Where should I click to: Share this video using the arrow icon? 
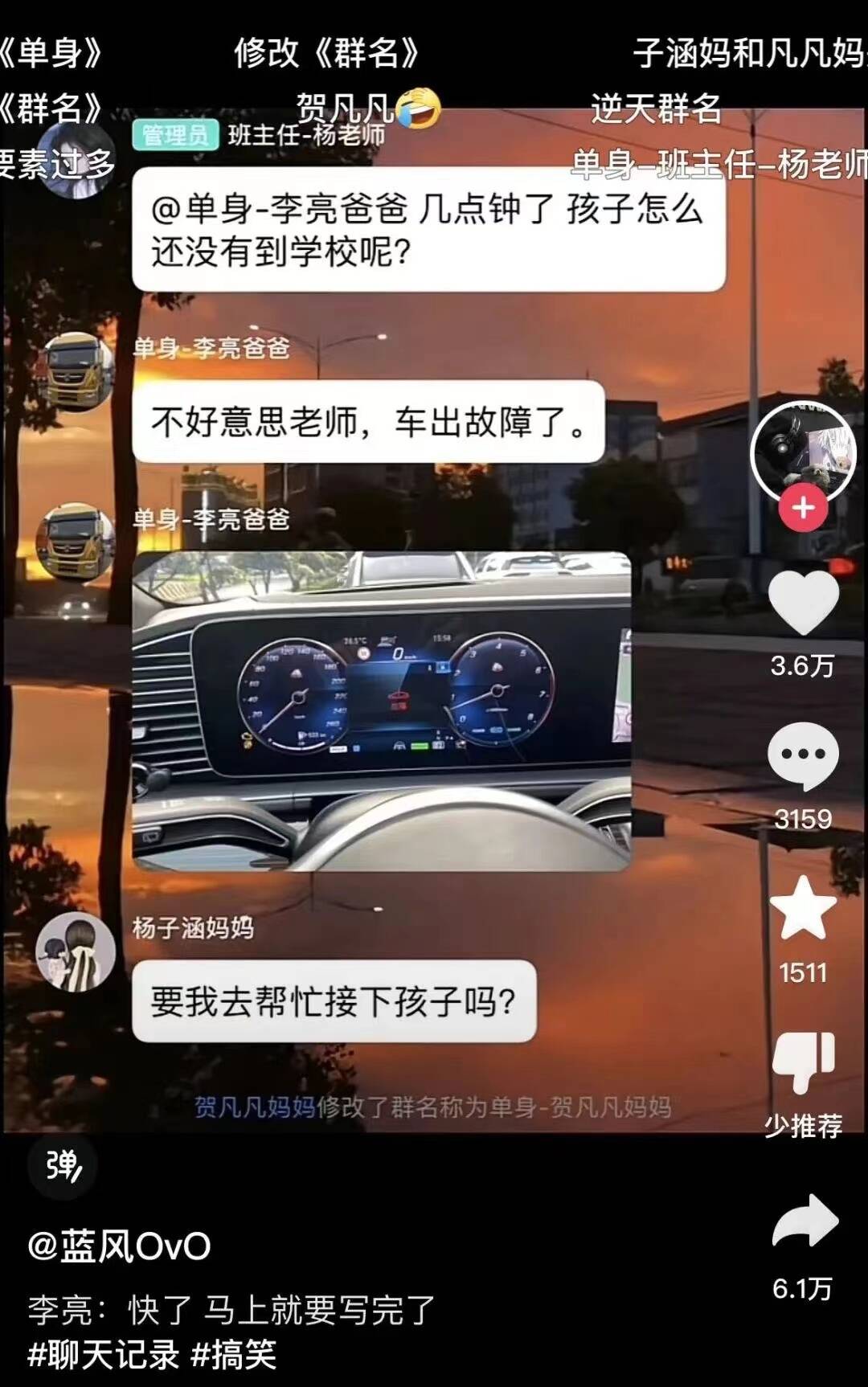(x=805, y=1221)
